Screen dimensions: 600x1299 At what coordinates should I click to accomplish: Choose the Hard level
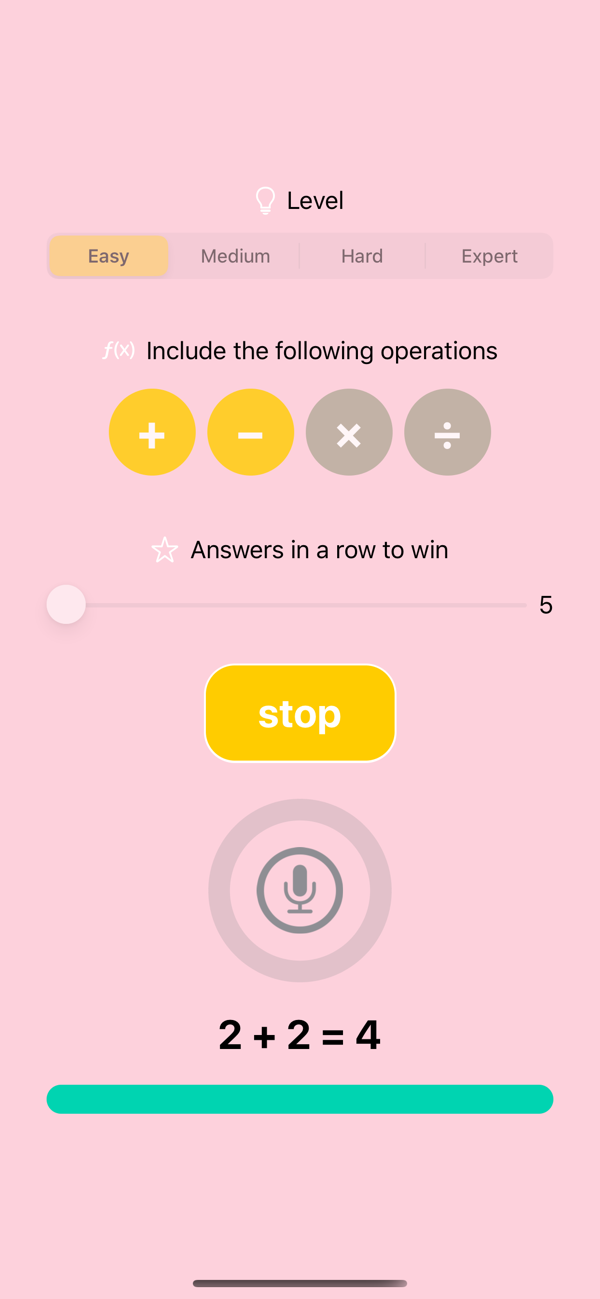coord(362,256)
